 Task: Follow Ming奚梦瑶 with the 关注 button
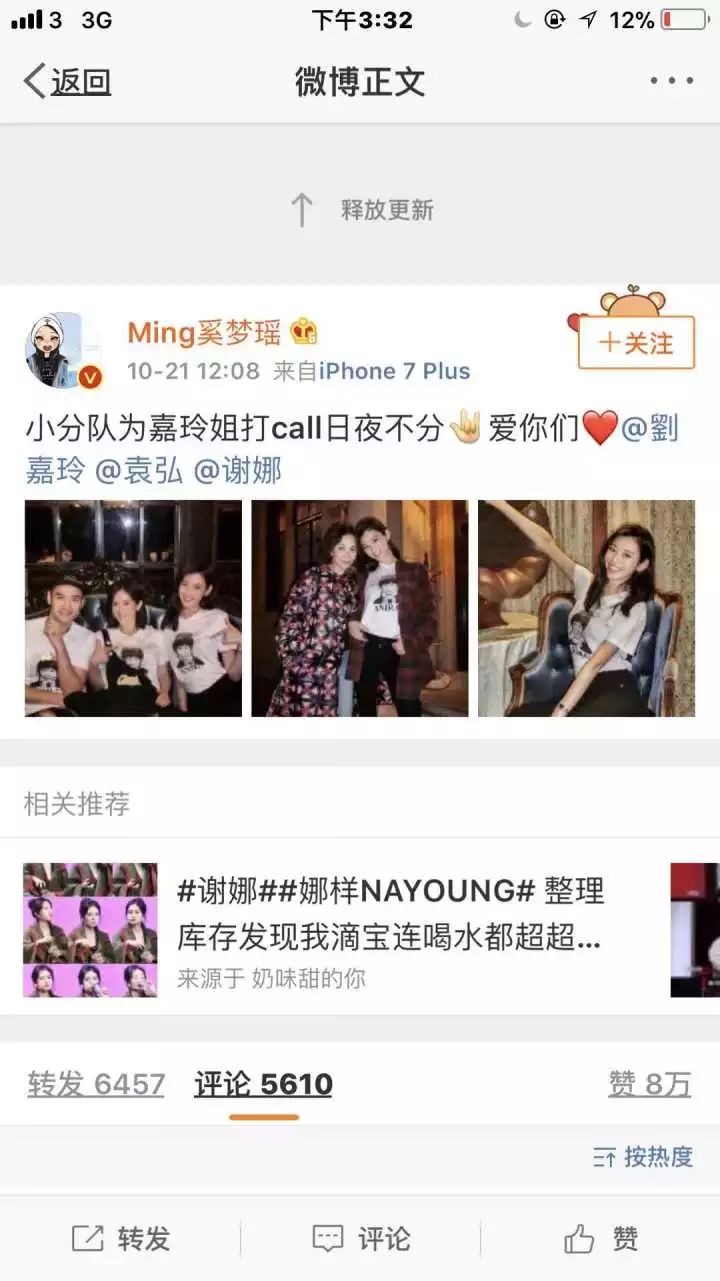click(636, 343)
